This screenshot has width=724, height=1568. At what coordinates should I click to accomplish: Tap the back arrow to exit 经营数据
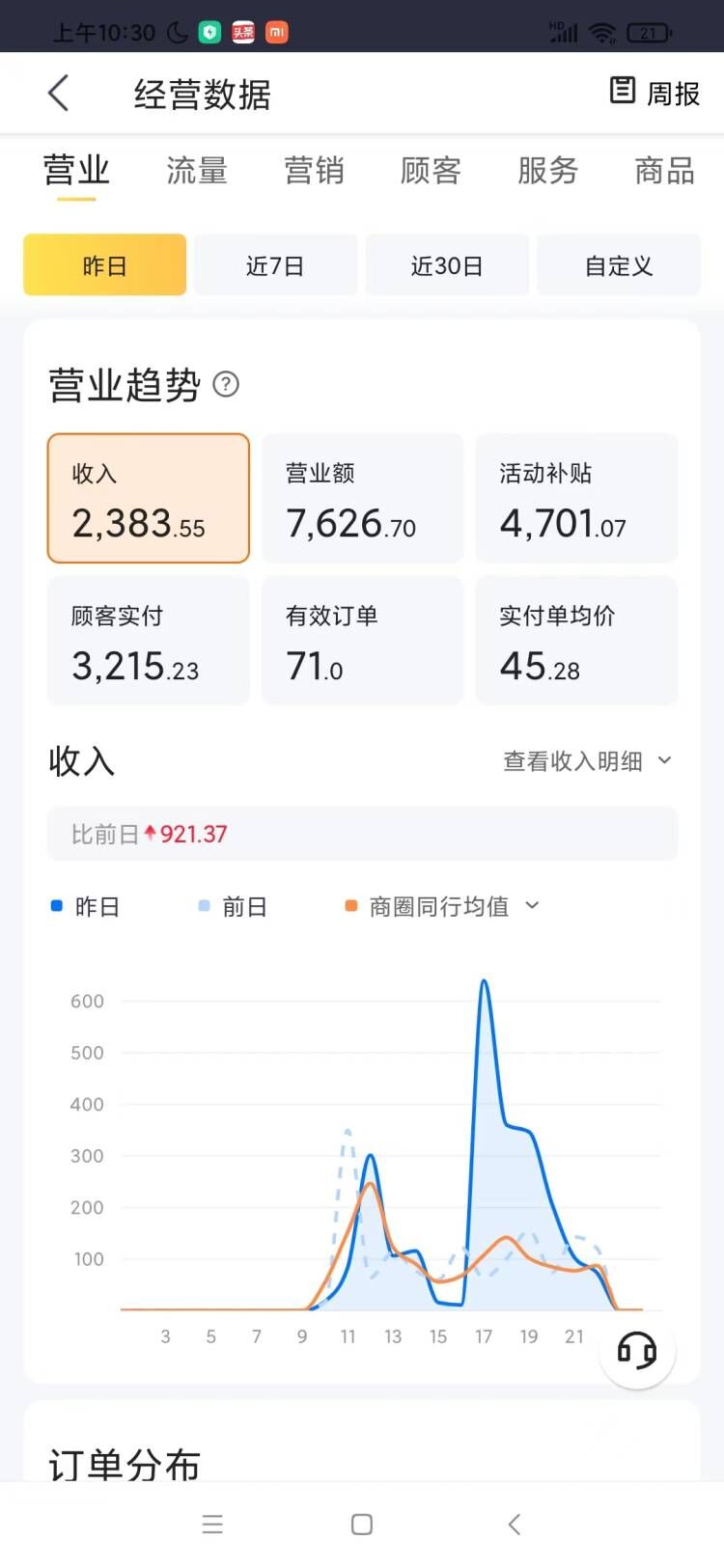click(56, 92)
